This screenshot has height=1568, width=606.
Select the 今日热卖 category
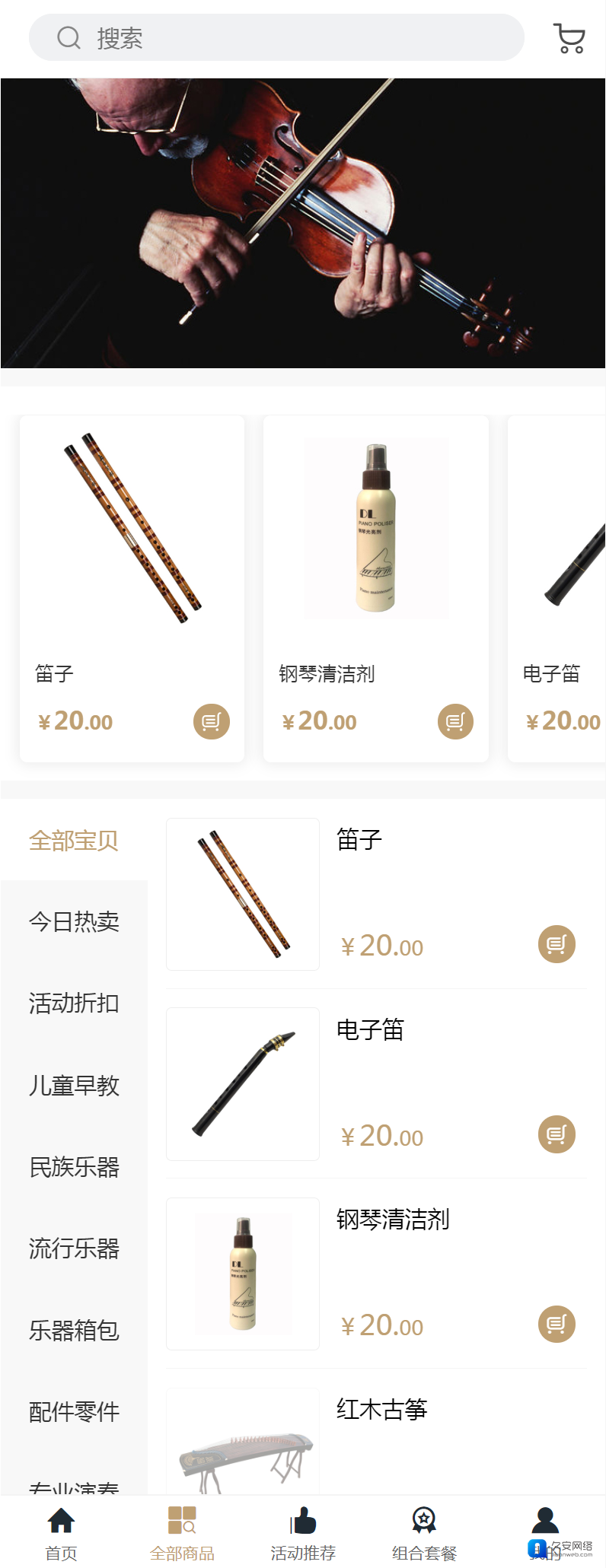tap(74, 922)
